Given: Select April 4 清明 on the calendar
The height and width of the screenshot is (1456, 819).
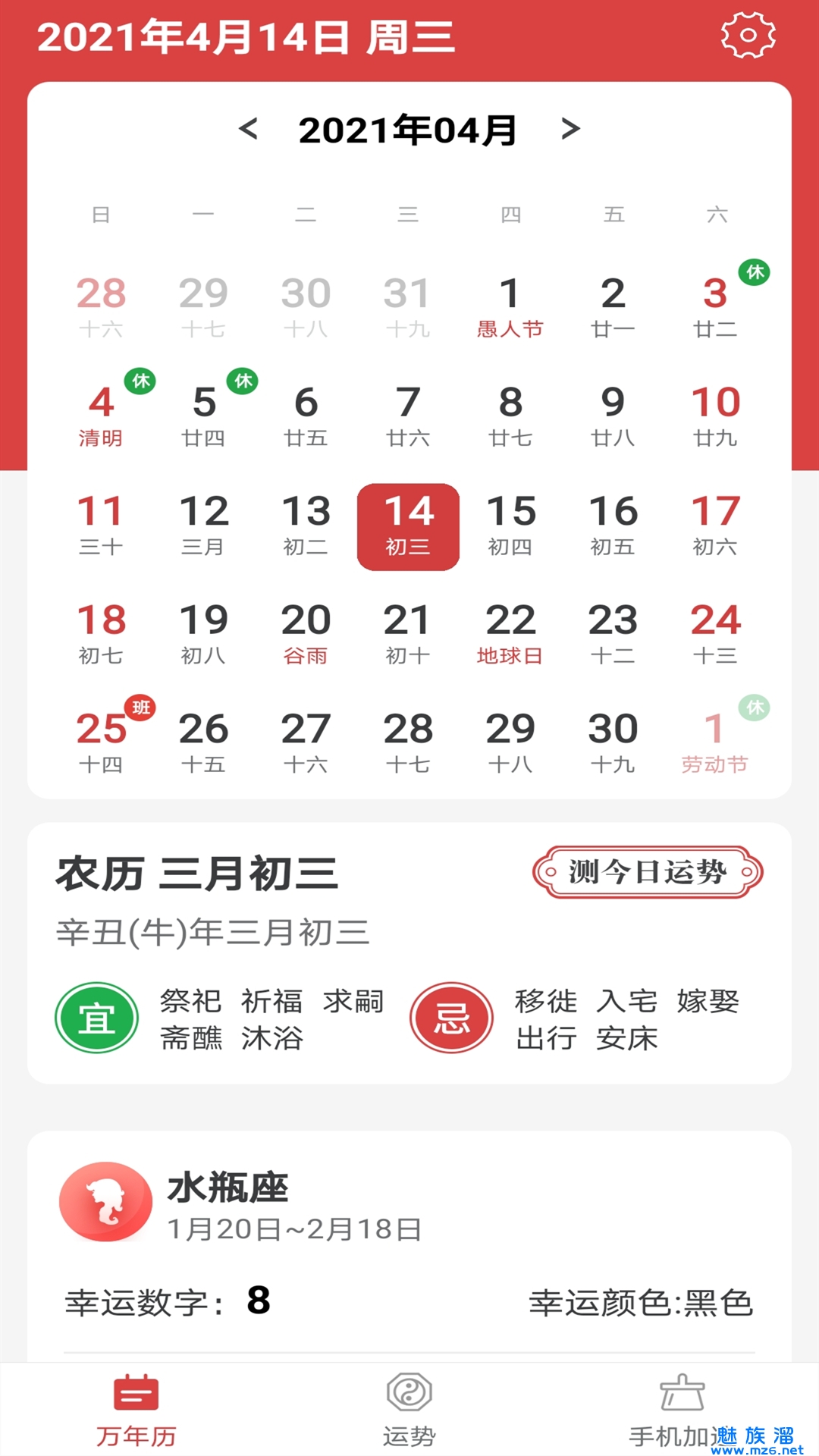Looking at the screenshot, I should click(101, 415).
